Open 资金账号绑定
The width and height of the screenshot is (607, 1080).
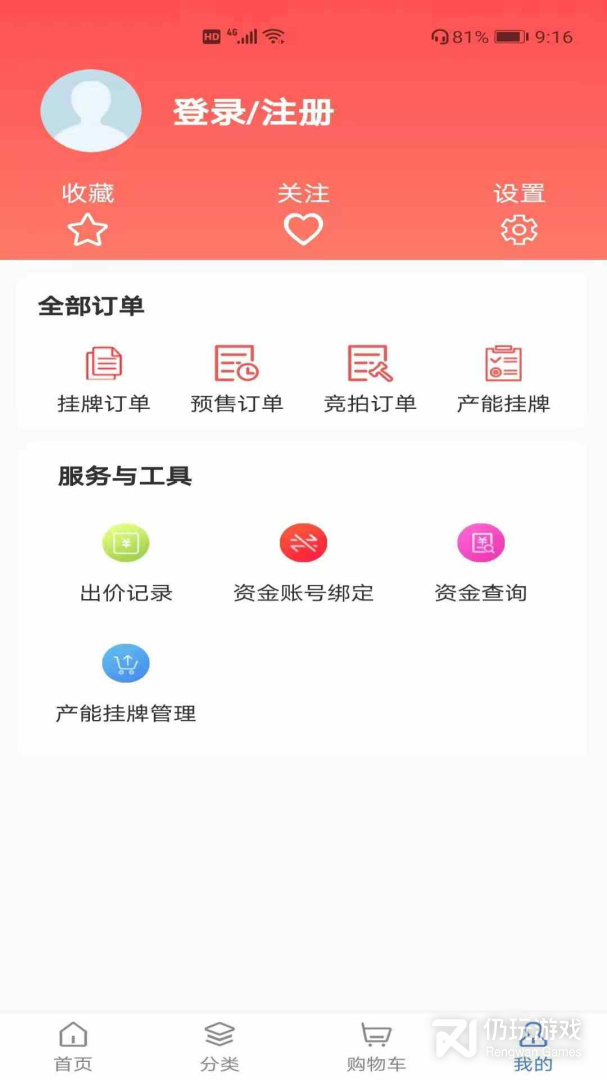[x=303, y=563]
